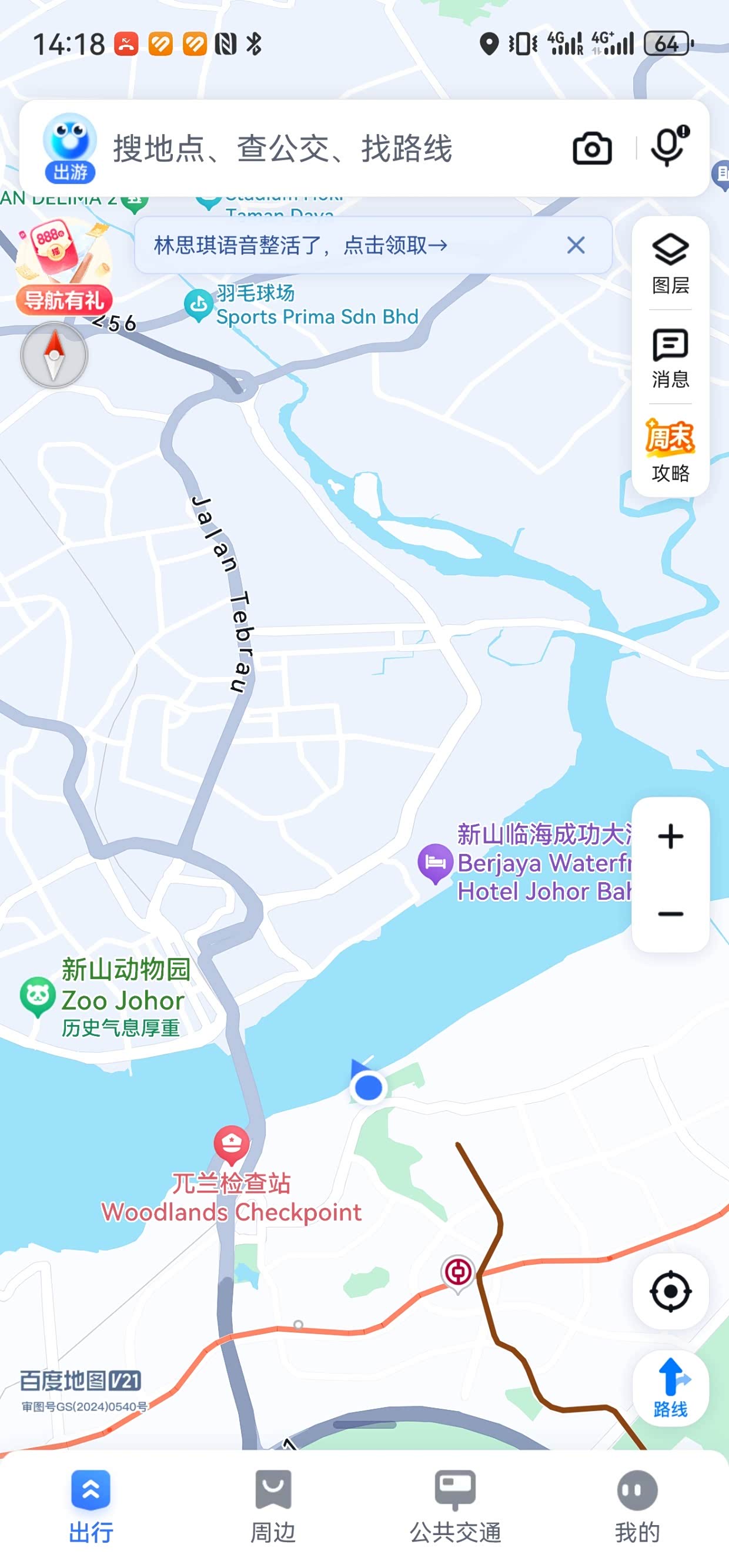Open the 路线 route planner
This screenshot has width=729, height=1568.
[x=670, y=1388]
